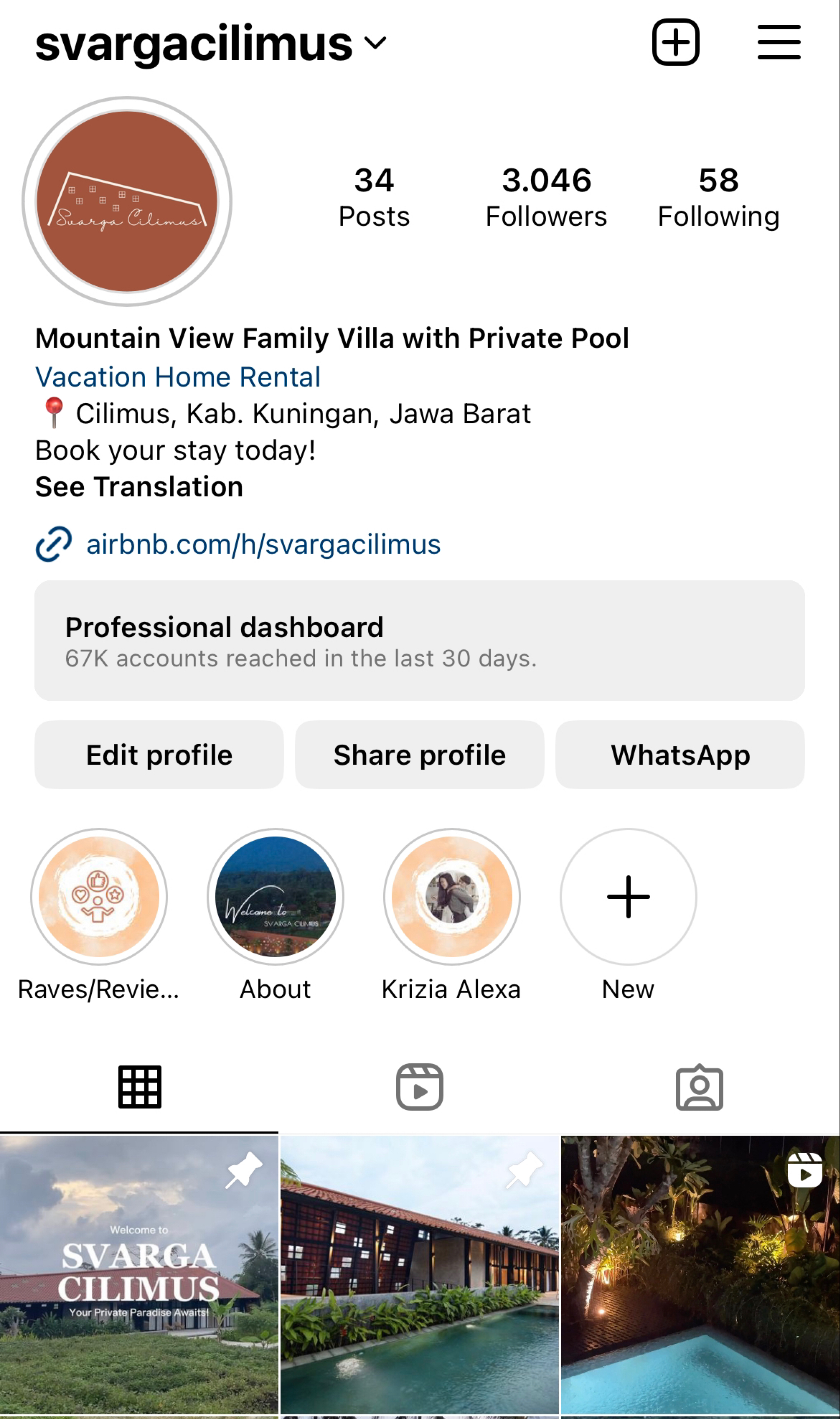This screenshot has height=1419, width=840.
Task: Open the Vacation Home Rental category link
Action: pos(178,377)
